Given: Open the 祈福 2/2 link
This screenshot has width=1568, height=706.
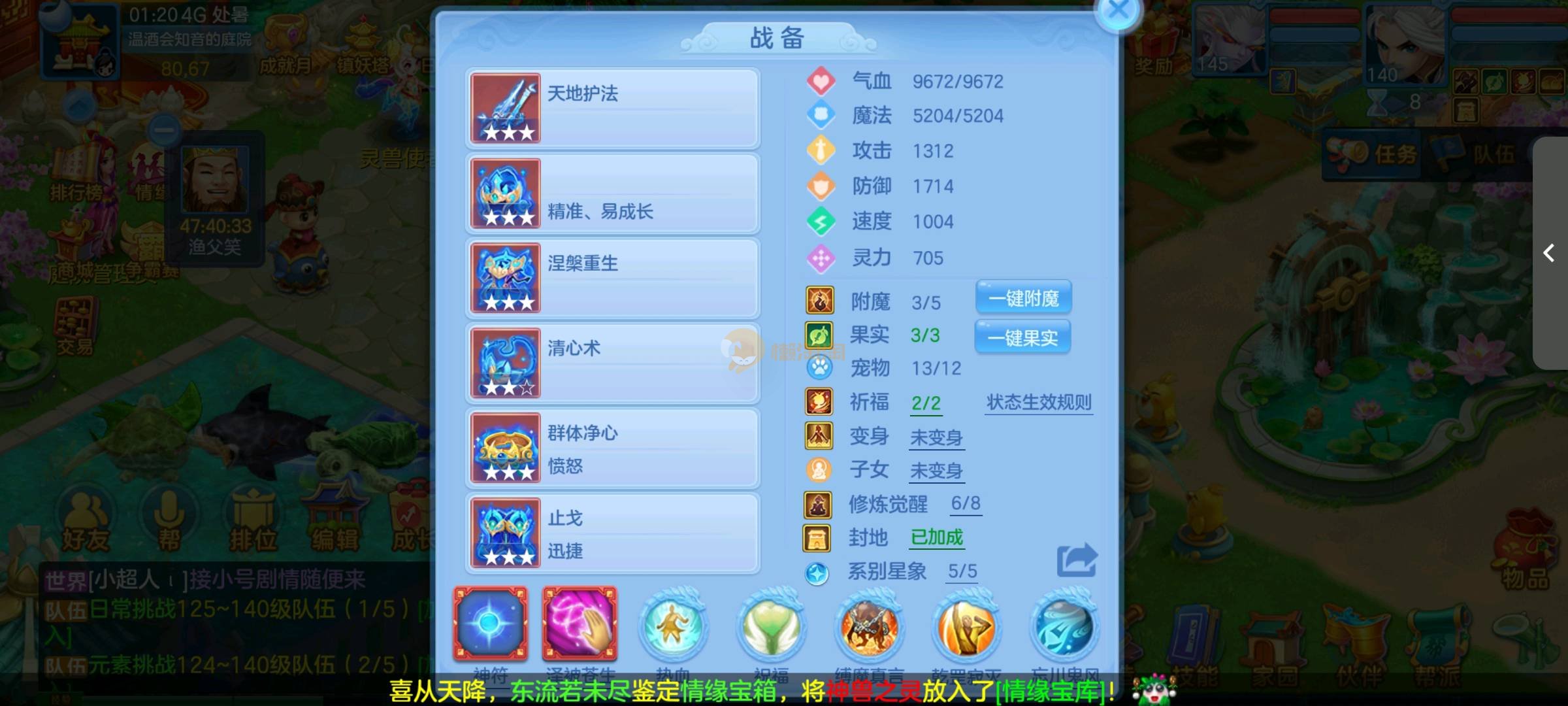Looking at the screenshot, I should [x=926, y=403].
